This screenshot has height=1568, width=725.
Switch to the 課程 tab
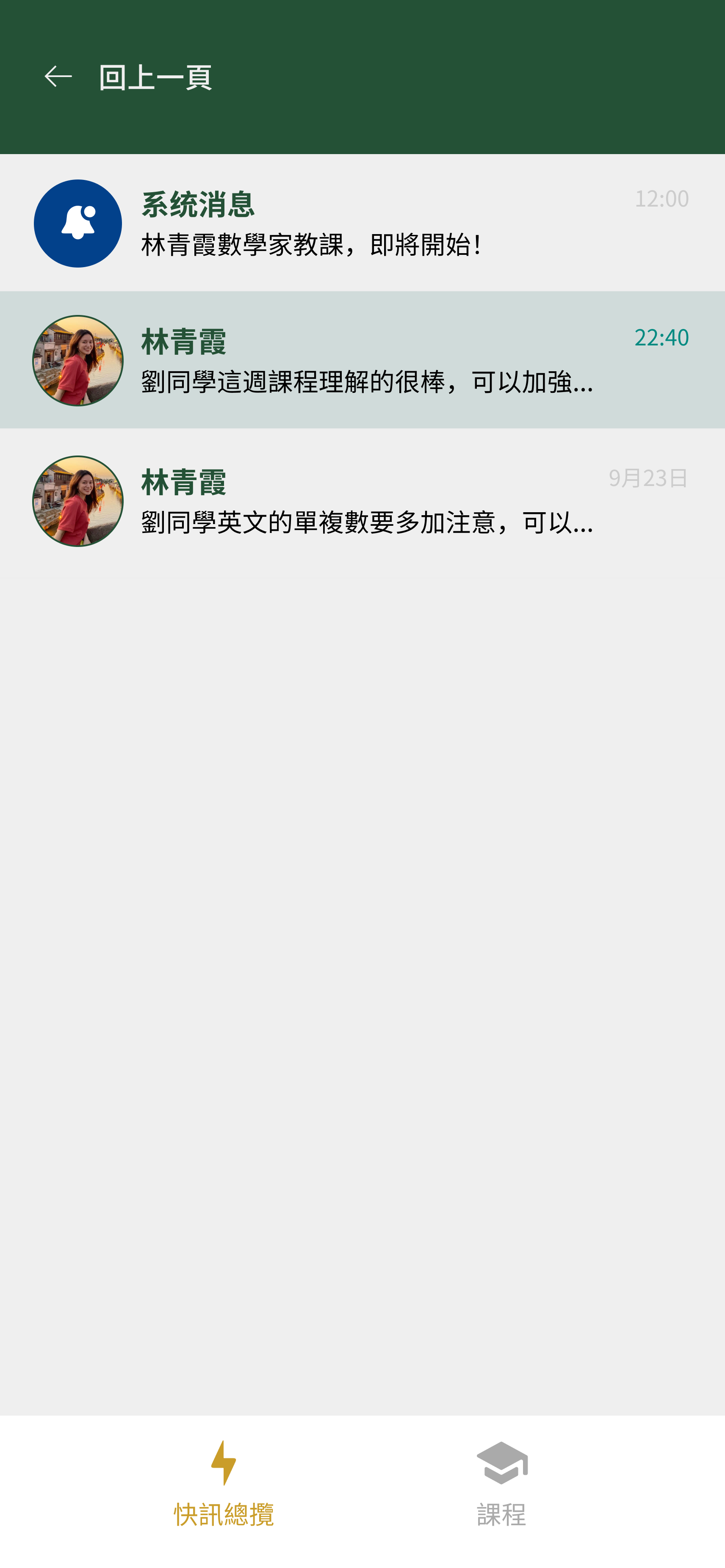click(501, 1484)
